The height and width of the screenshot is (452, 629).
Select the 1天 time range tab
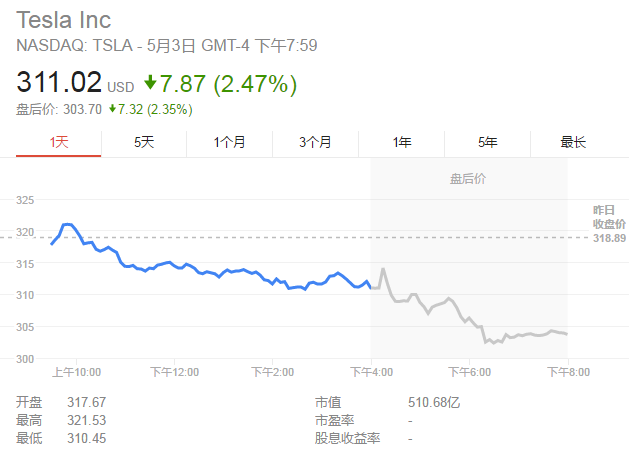pyautogui.click(x=59, y=142)
